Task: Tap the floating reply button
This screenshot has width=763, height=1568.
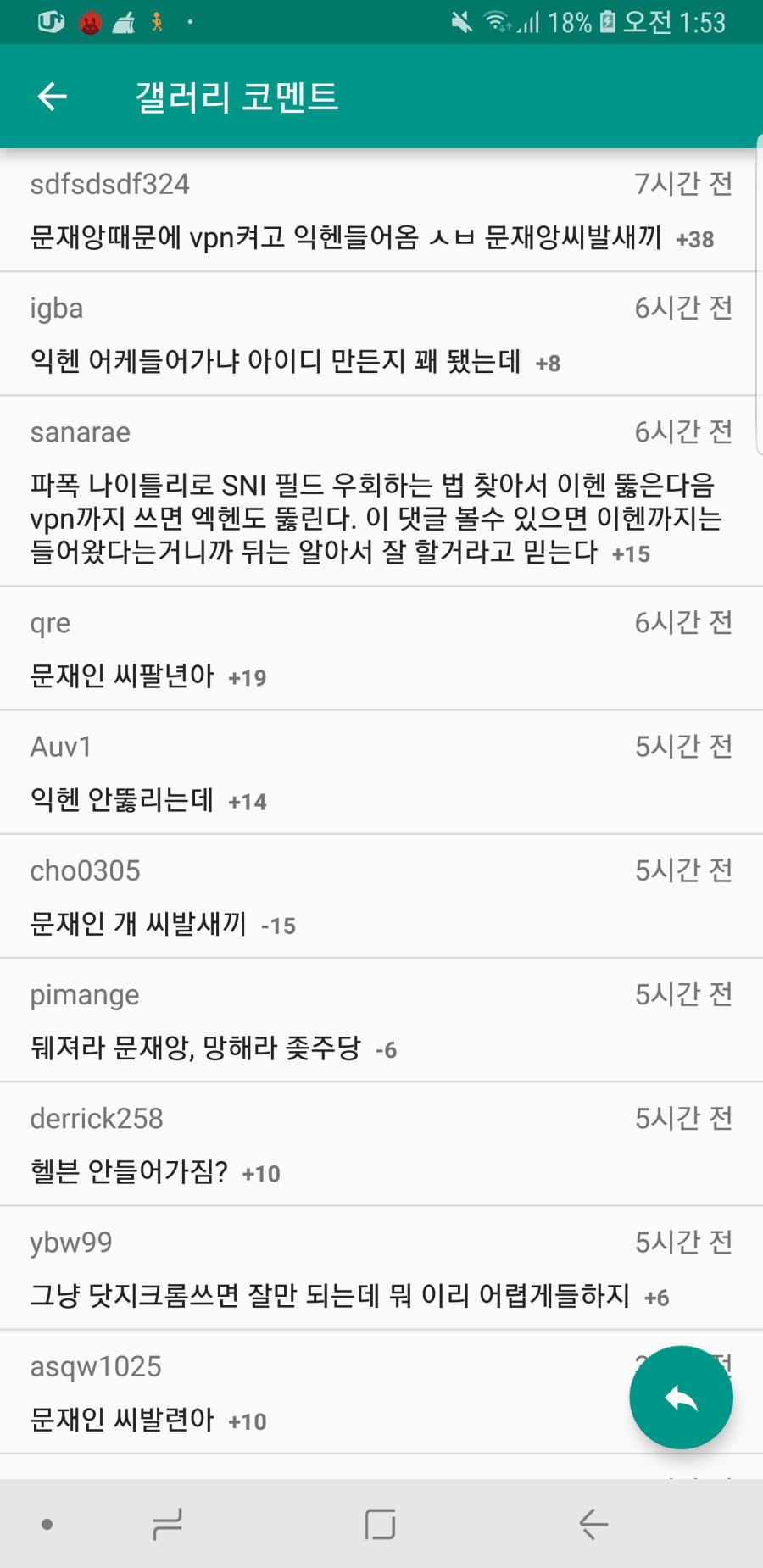Action: [x=681, y=1398]
